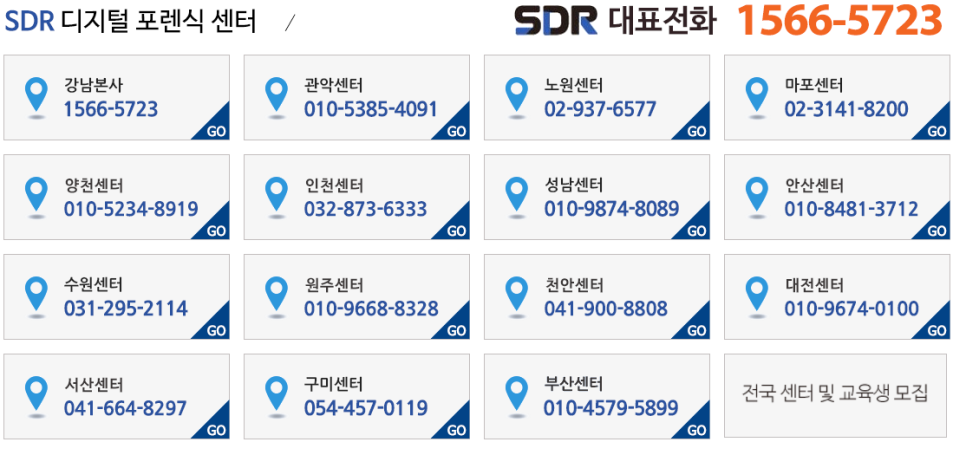Tap the 대전센터 card
The image size is (966, 455).
click(837, 297)
